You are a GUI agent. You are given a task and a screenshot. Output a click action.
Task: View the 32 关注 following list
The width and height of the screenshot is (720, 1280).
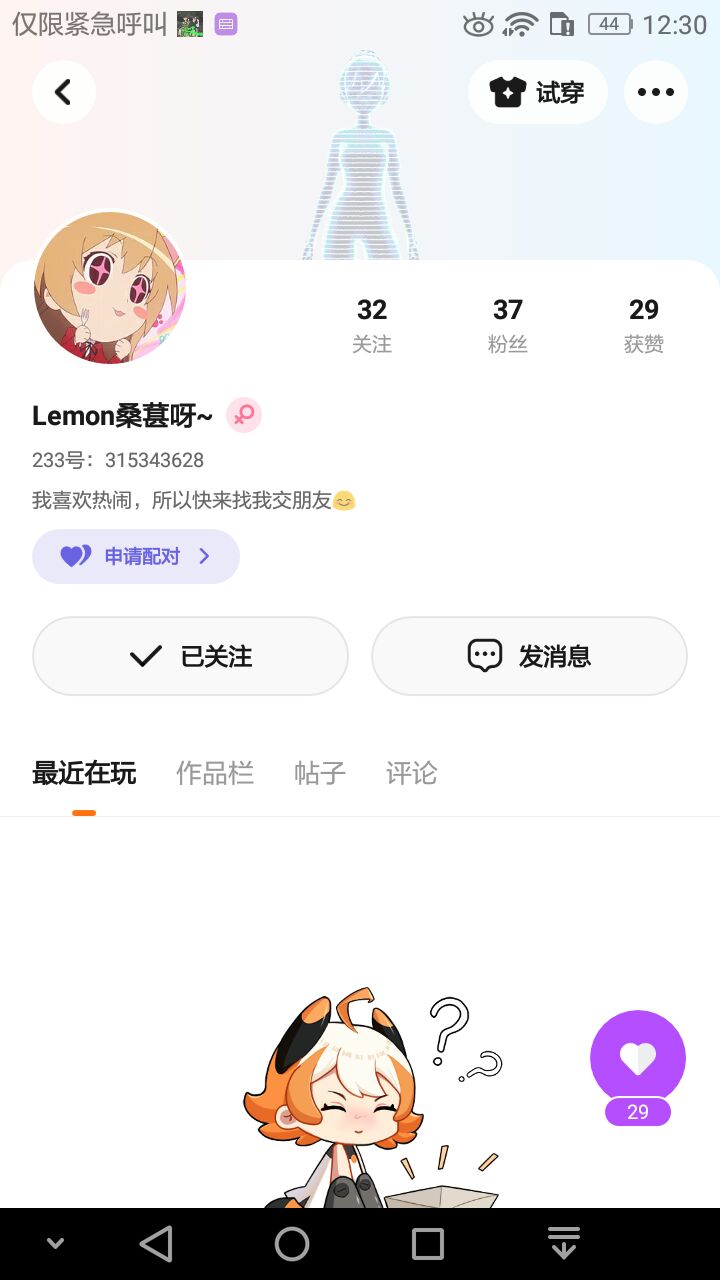click(x=371, y=325)
